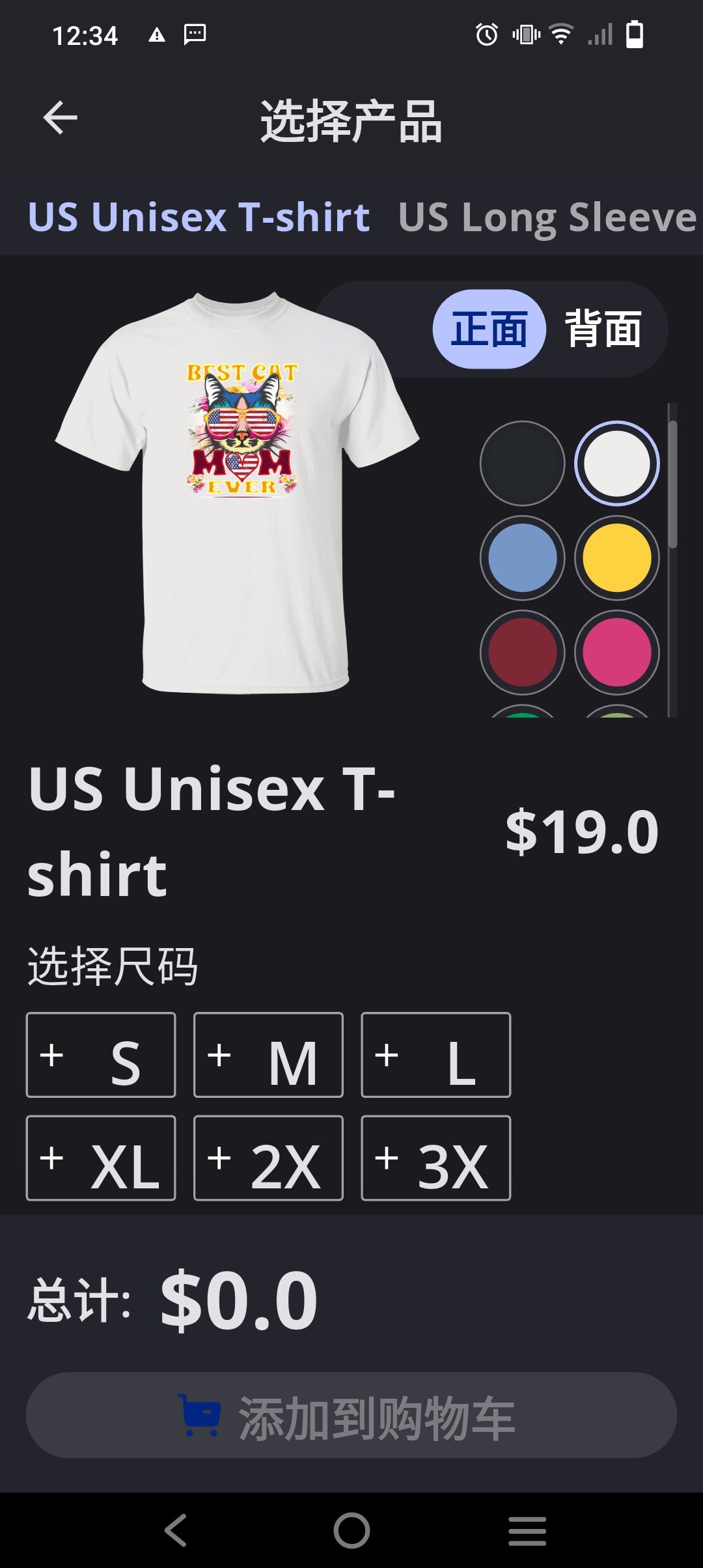Add one size S shirt

click(x=101, y=1055)
